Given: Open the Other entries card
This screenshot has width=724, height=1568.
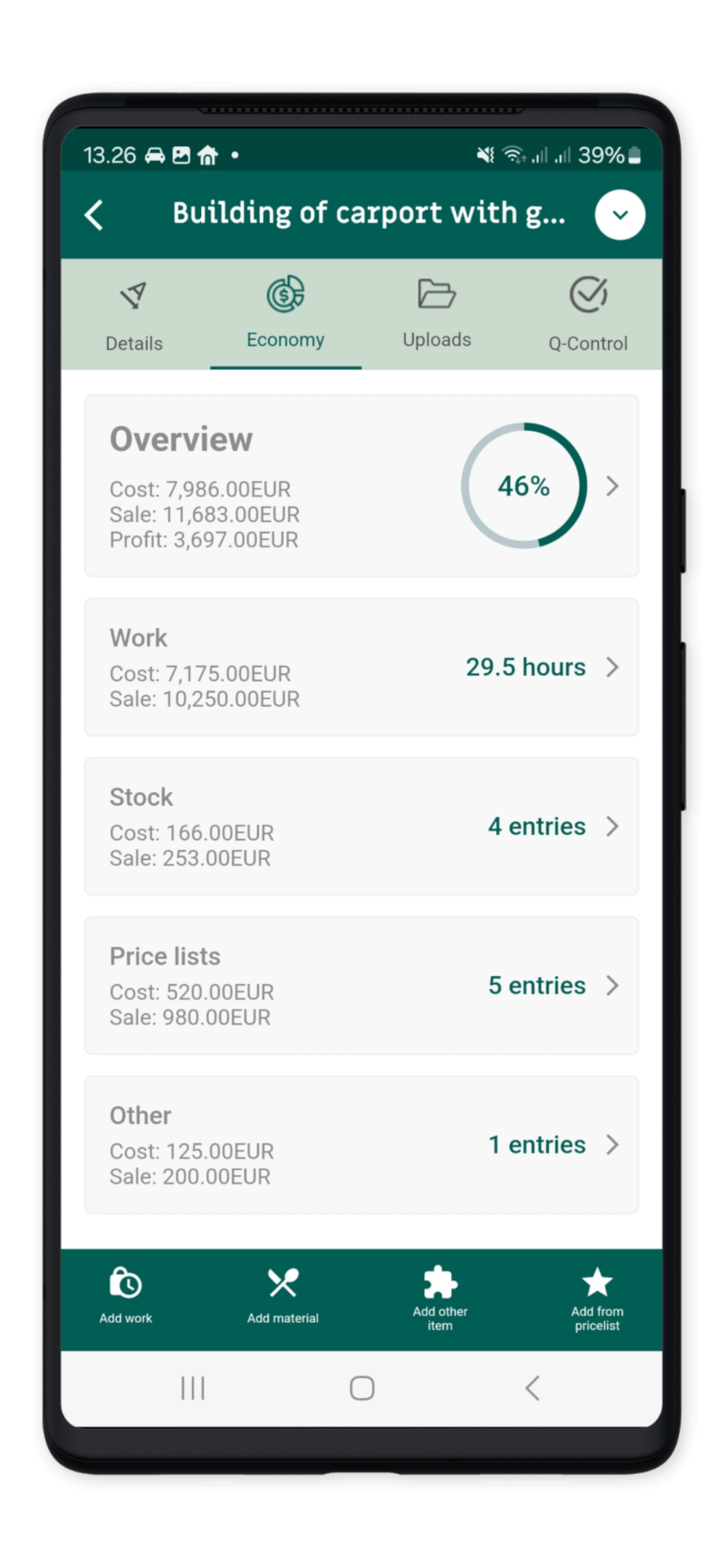Looking at the screenshot, I should pyautogui.click(x=361, y=1145).
